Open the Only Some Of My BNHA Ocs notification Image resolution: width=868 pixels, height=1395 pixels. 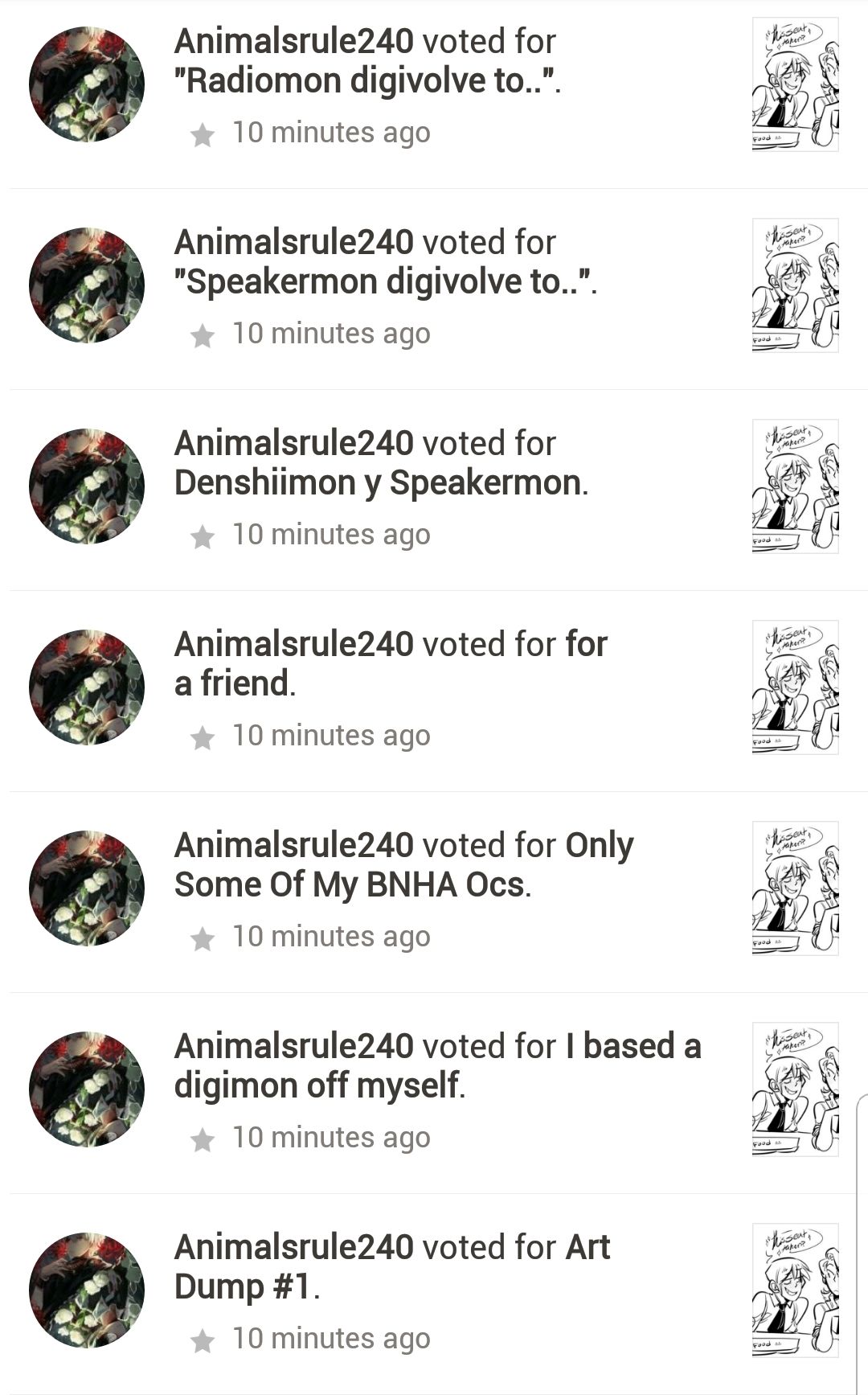coord(403,866)
